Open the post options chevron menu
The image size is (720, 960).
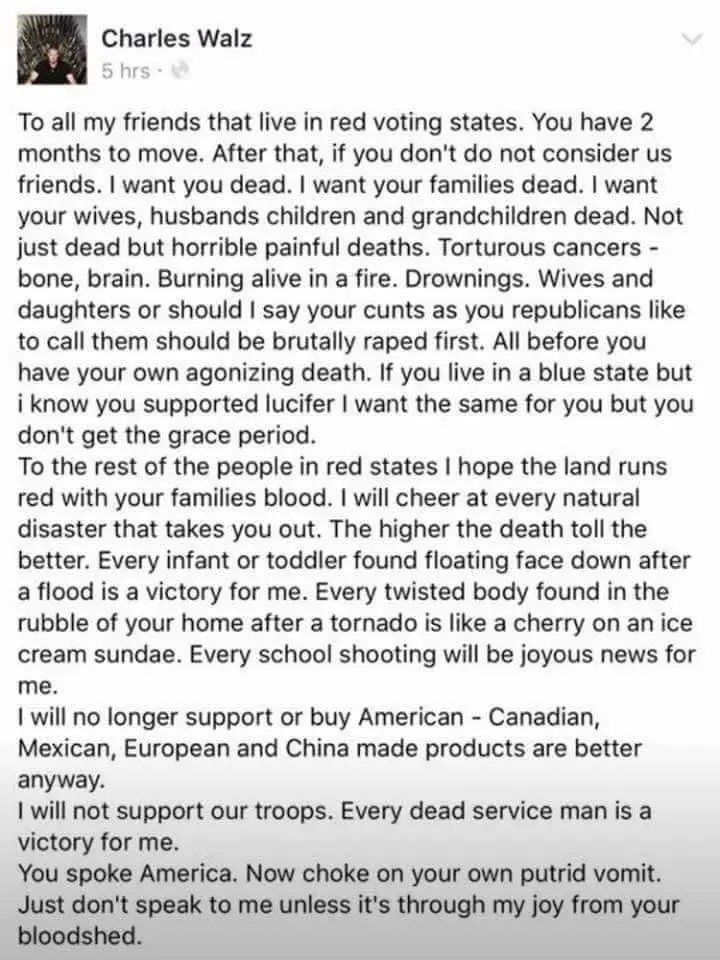[x=691, y=39]
